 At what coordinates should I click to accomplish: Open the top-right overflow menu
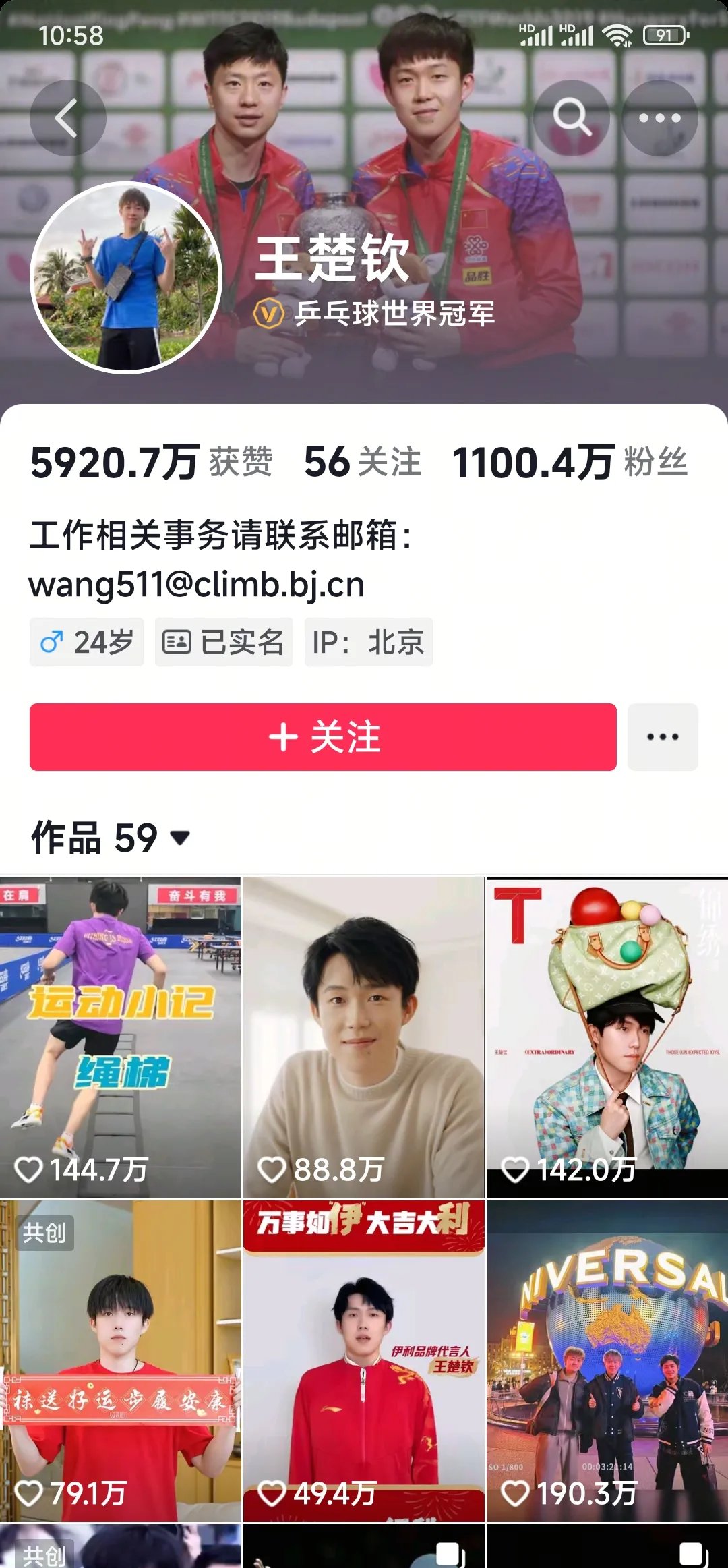pyautogui.click(x=659, y=118)
